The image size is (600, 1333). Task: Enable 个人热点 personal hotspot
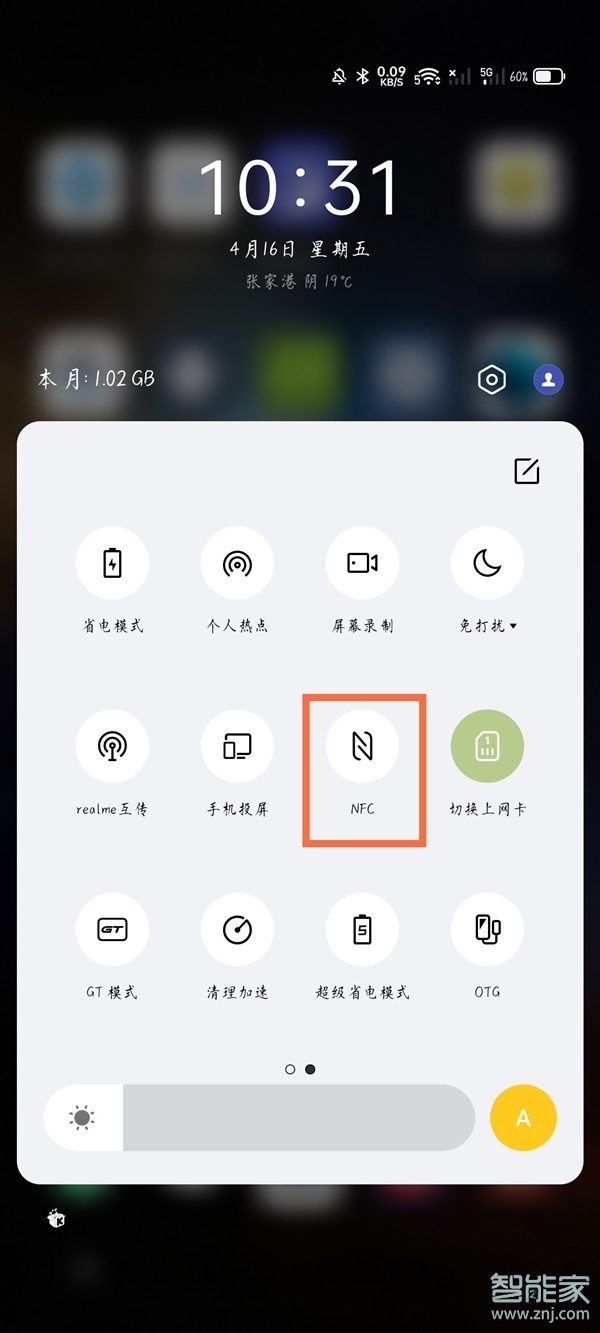pos(237,564)
